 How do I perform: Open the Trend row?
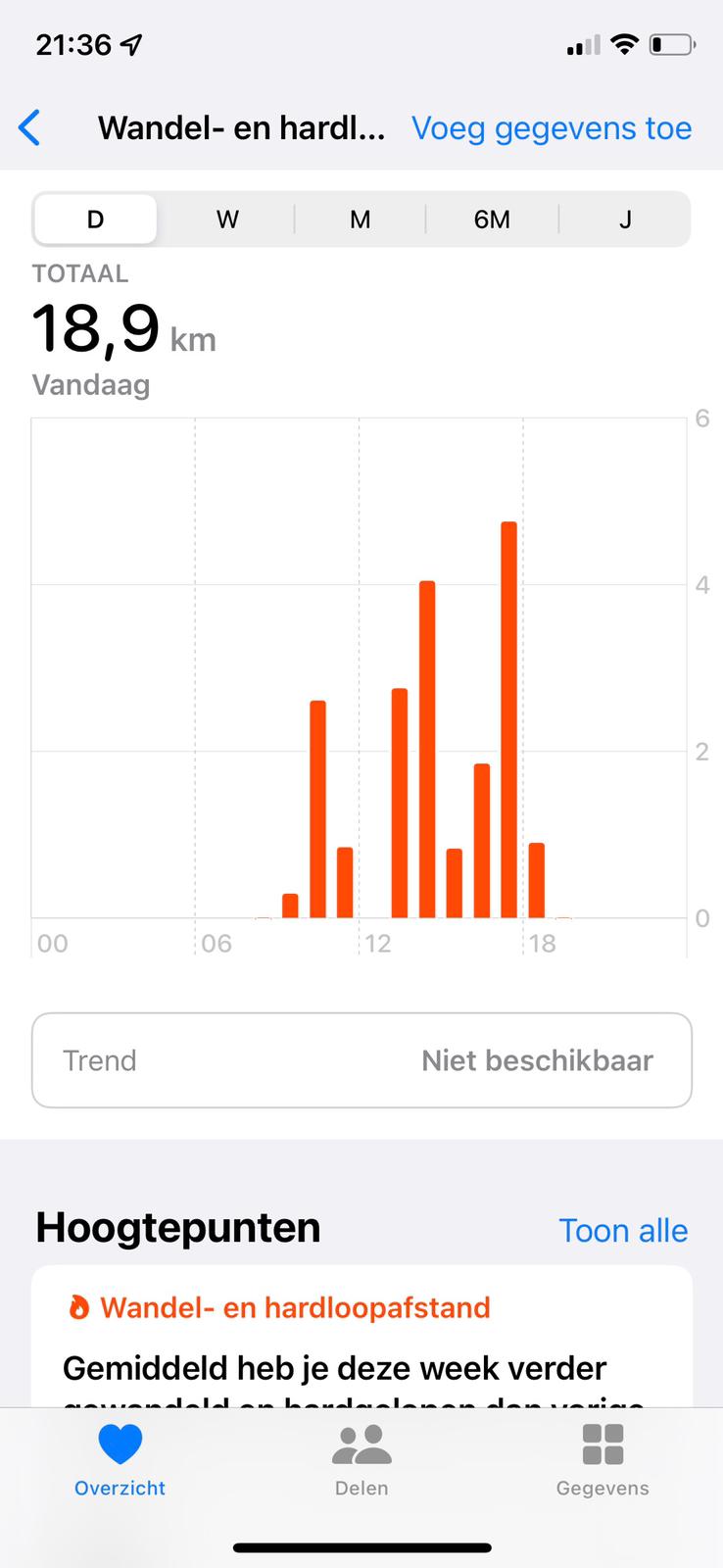pyautogui.click(x=361, y=1060)
